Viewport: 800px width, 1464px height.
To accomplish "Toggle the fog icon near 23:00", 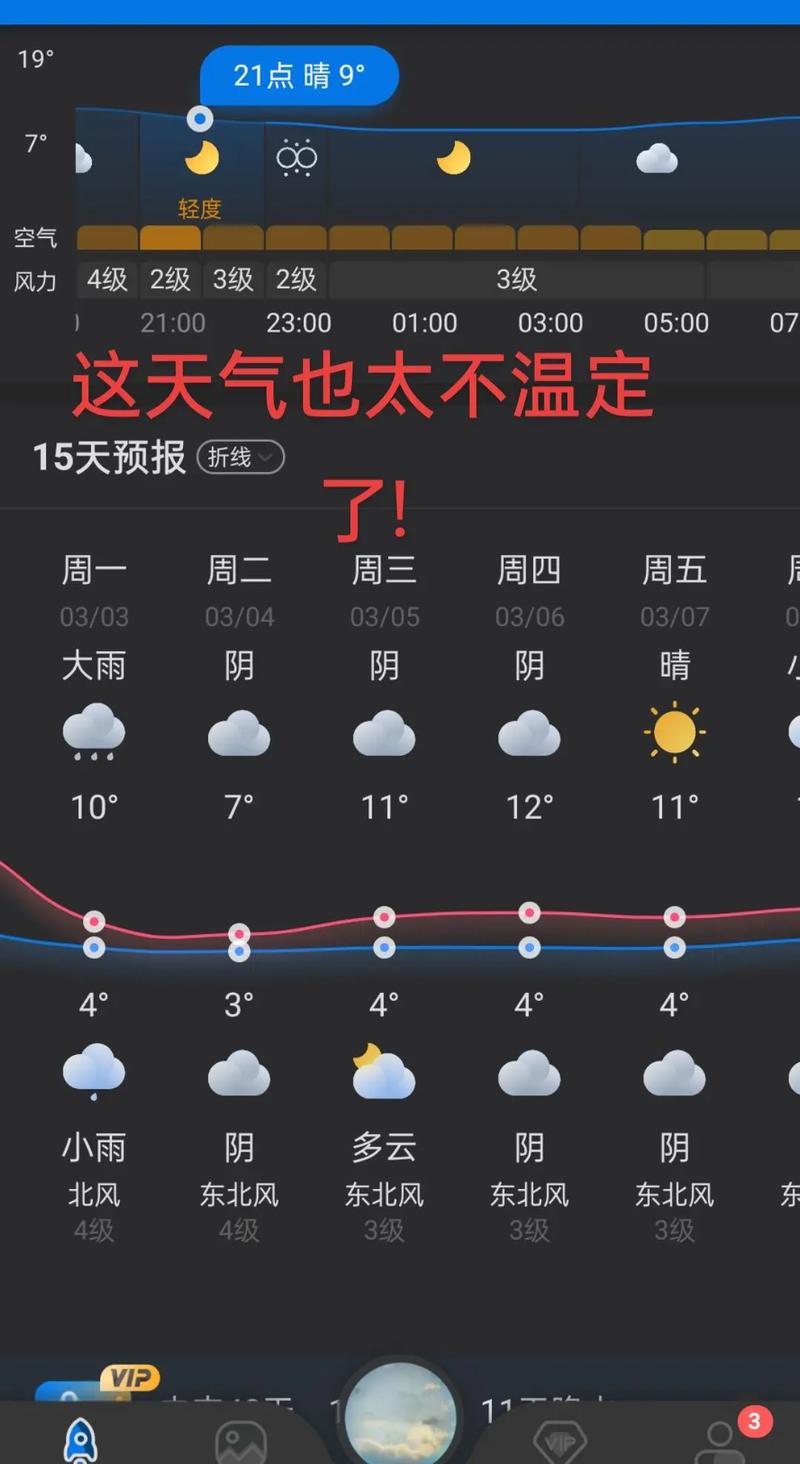I will 297,157.
